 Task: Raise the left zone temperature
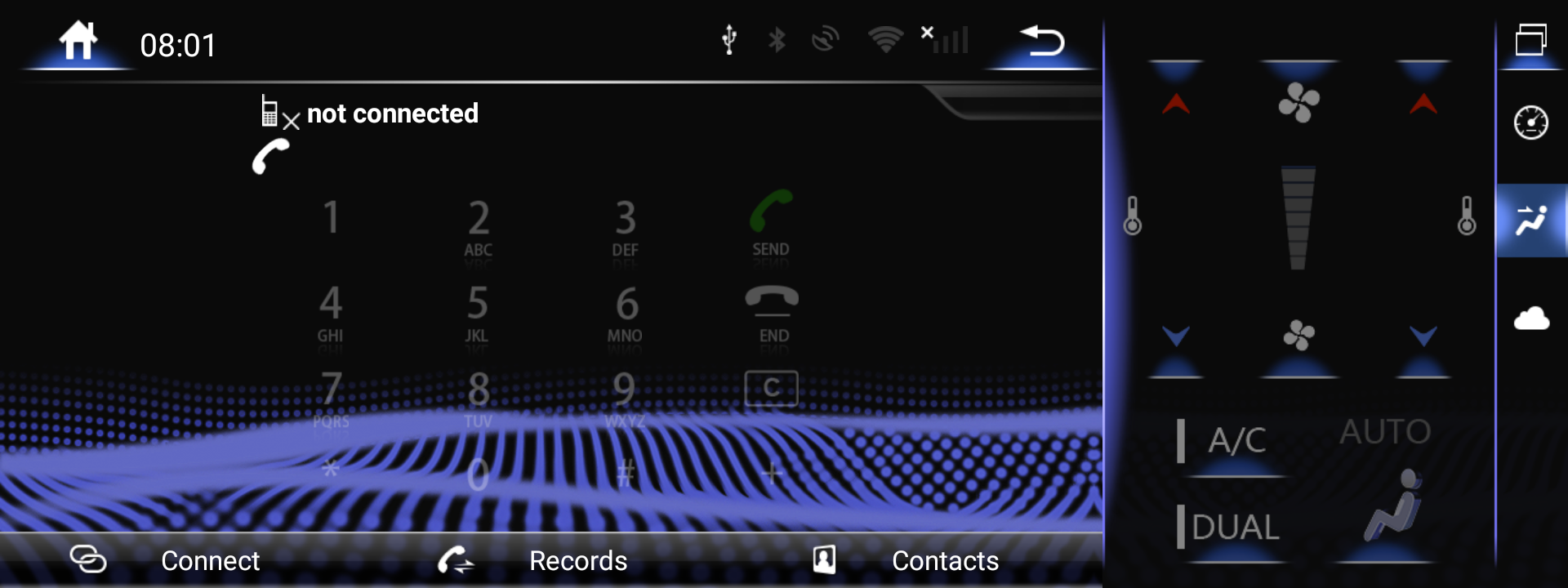[x=1176, y=102]
